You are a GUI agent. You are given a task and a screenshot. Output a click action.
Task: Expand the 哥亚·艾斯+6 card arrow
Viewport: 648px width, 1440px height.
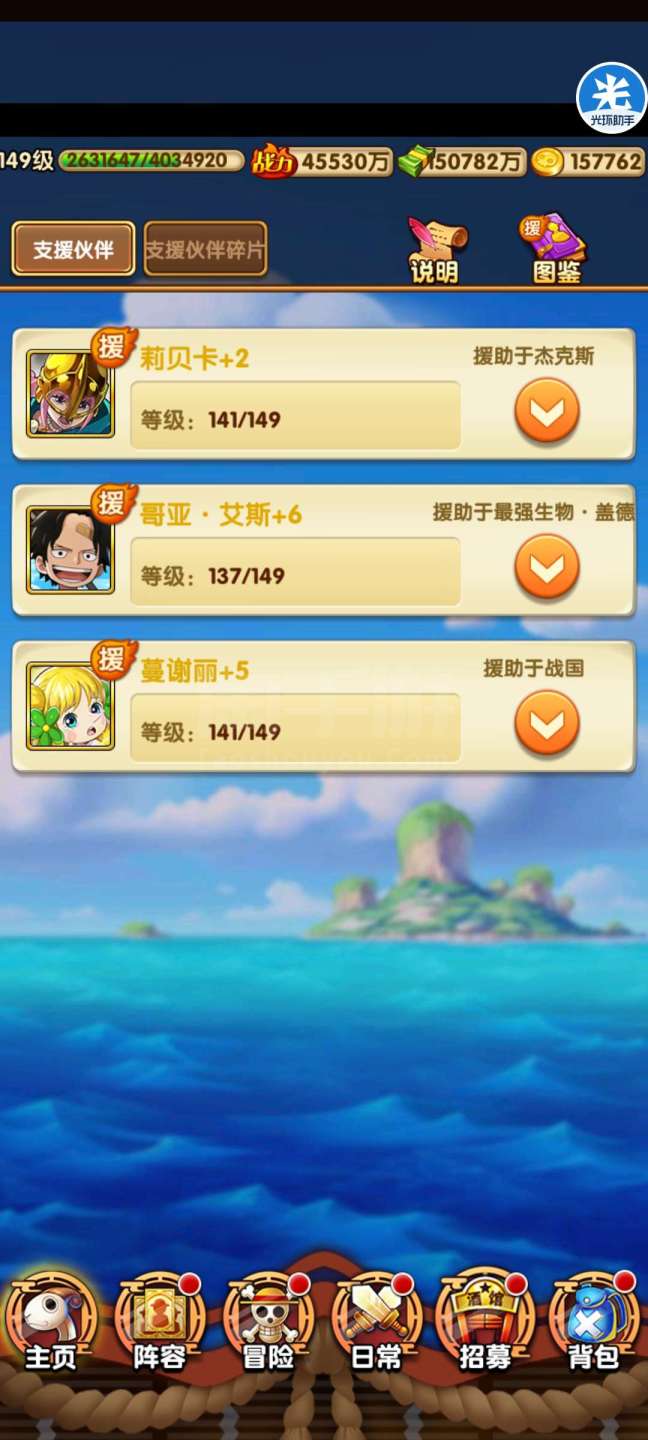click(x=546, y=567)
